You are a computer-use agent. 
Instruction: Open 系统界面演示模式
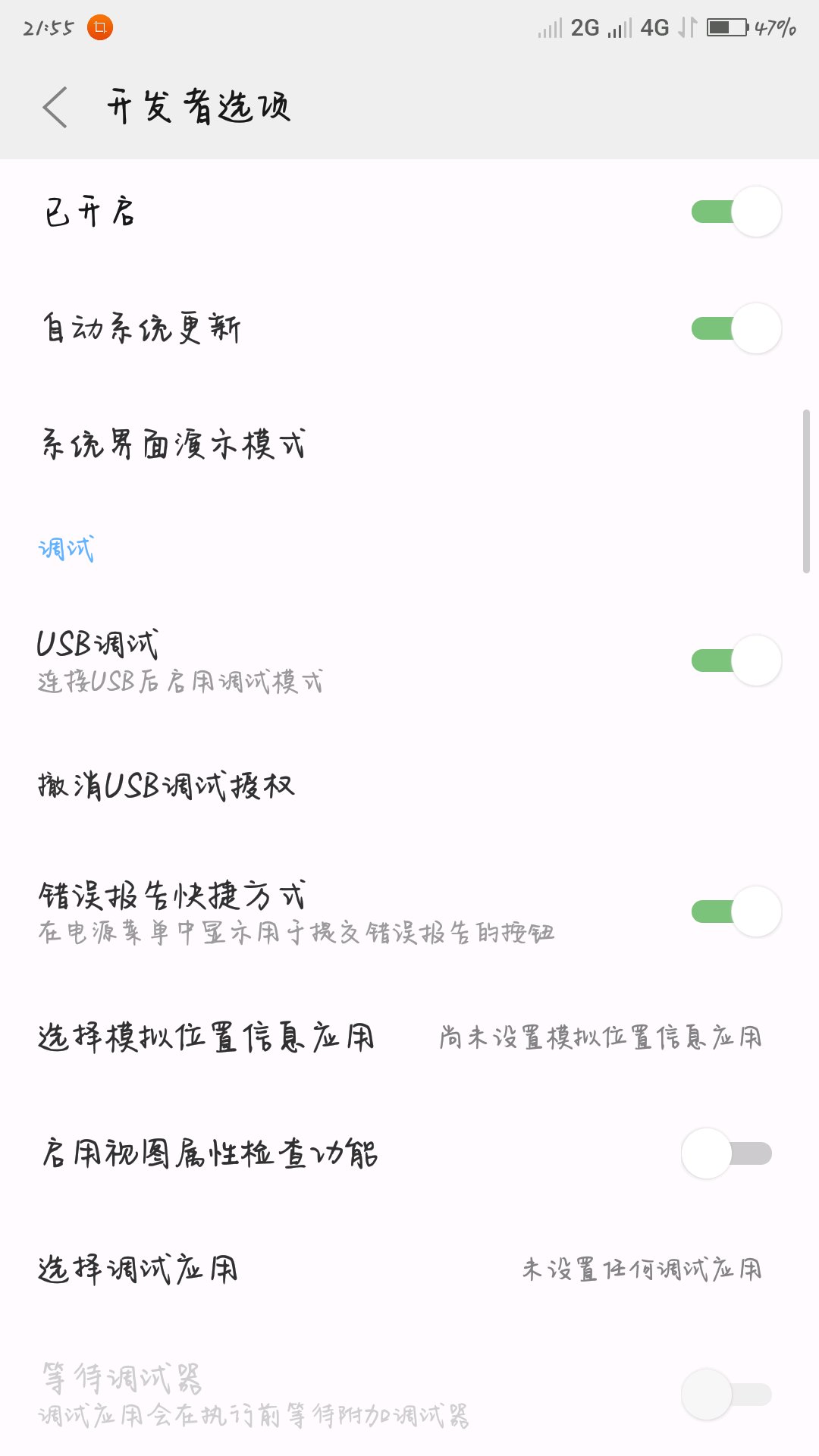(174, 445)
